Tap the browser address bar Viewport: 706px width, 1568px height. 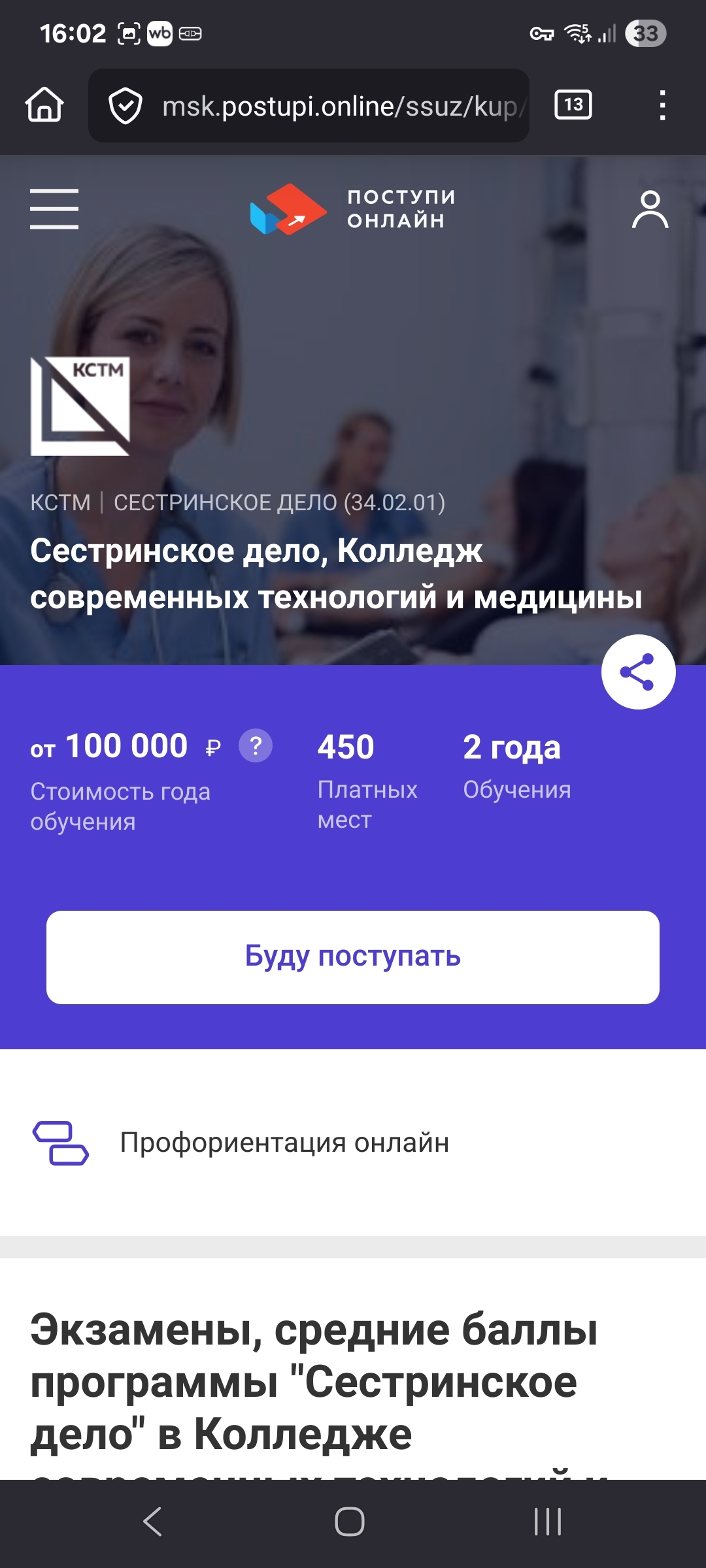(327, 106)
